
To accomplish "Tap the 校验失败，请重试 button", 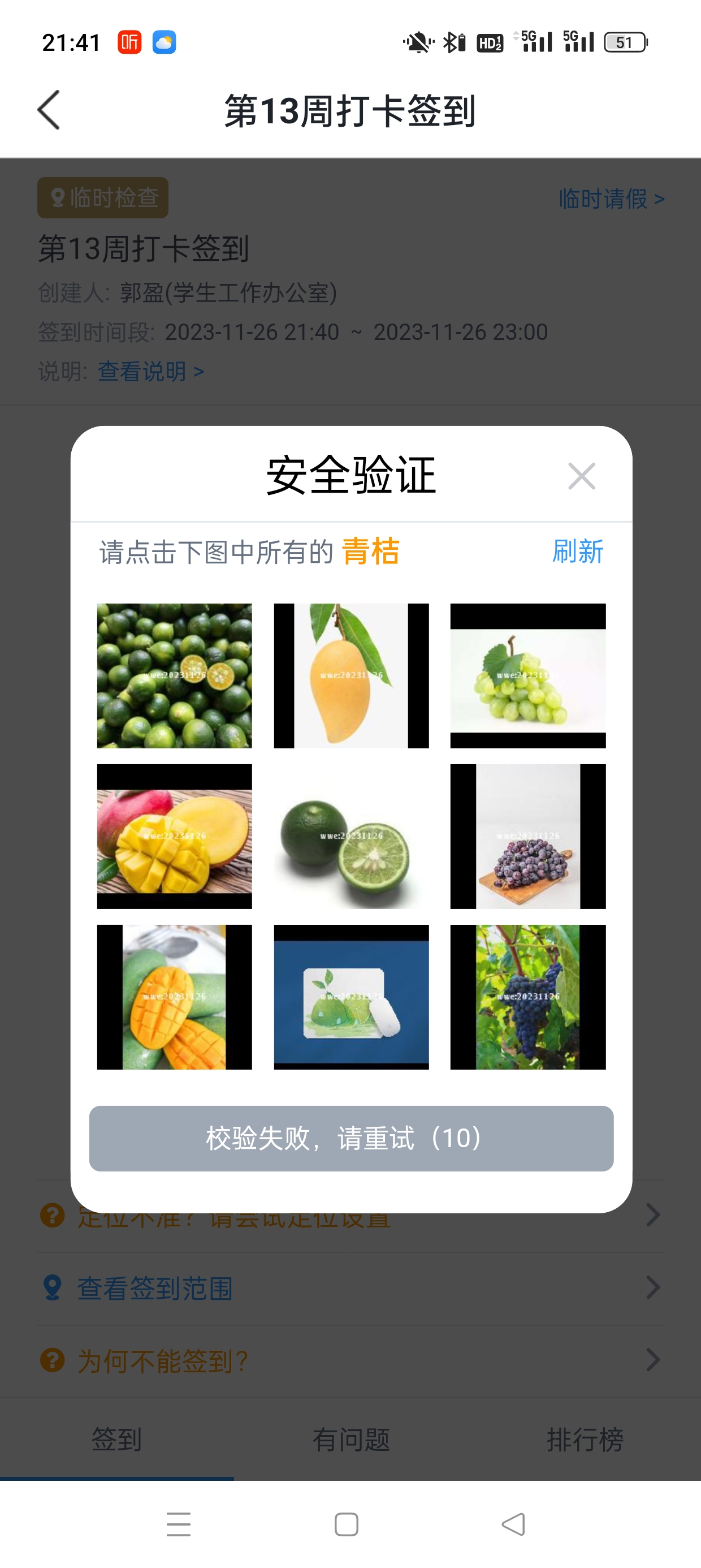I will pyautogui.click(x=351, y=1138).
